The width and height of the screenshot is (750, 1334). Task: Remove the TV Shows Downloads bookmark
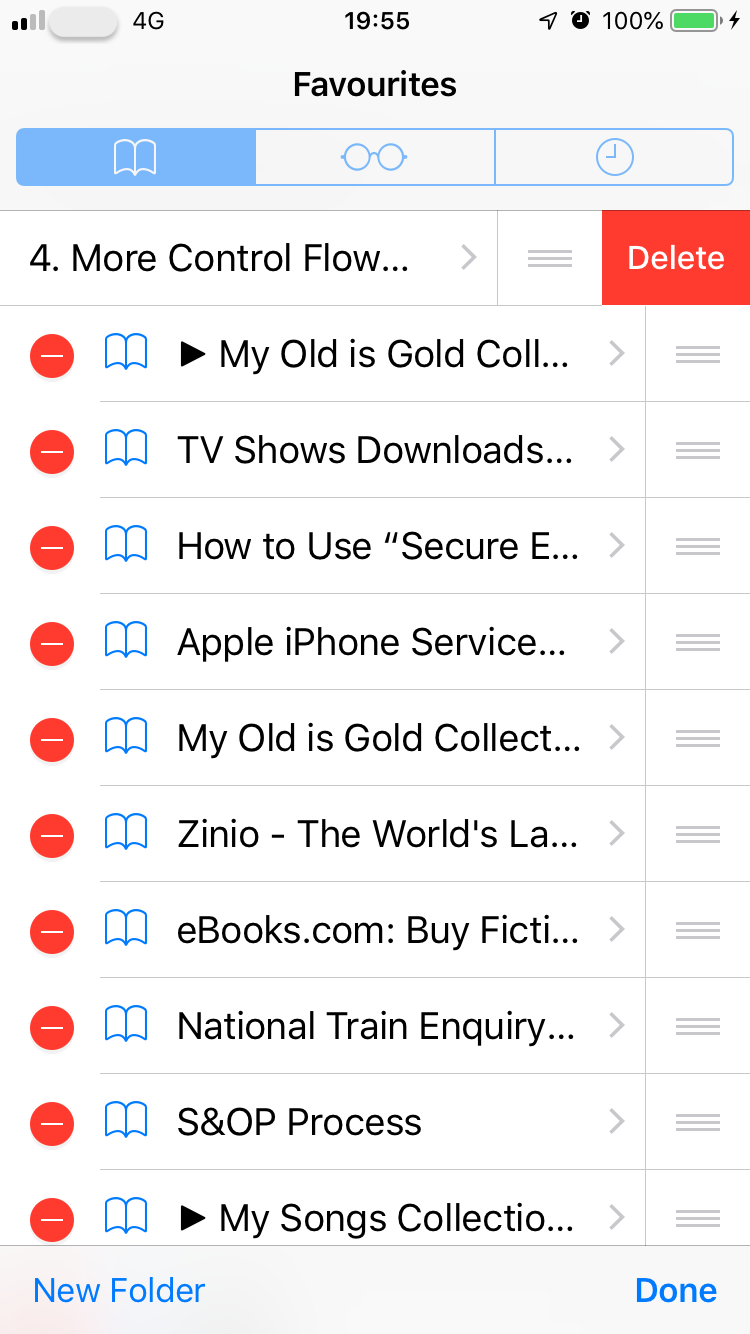coord(52,451)
